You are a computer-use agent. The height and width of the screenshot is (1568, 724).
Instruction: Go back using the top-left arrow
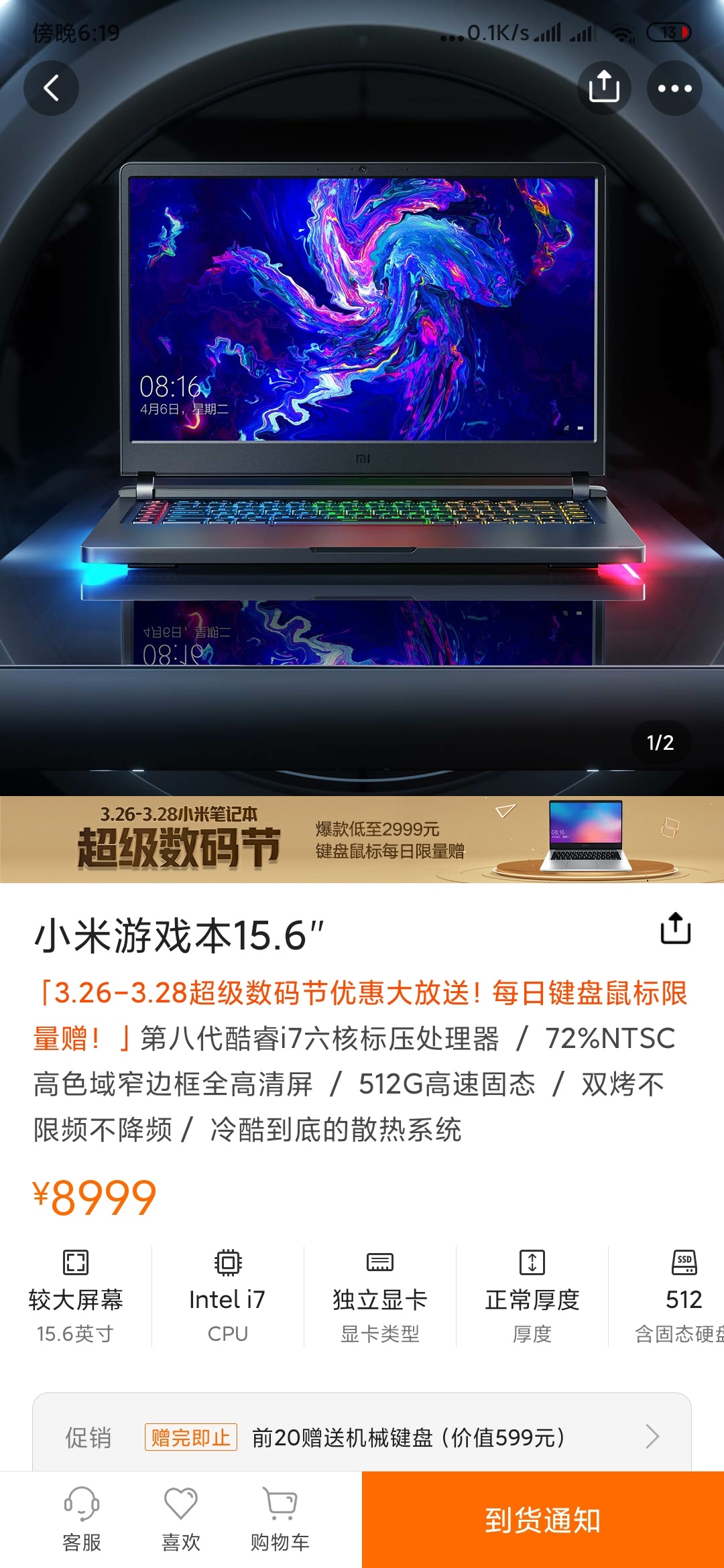(52, 88)
